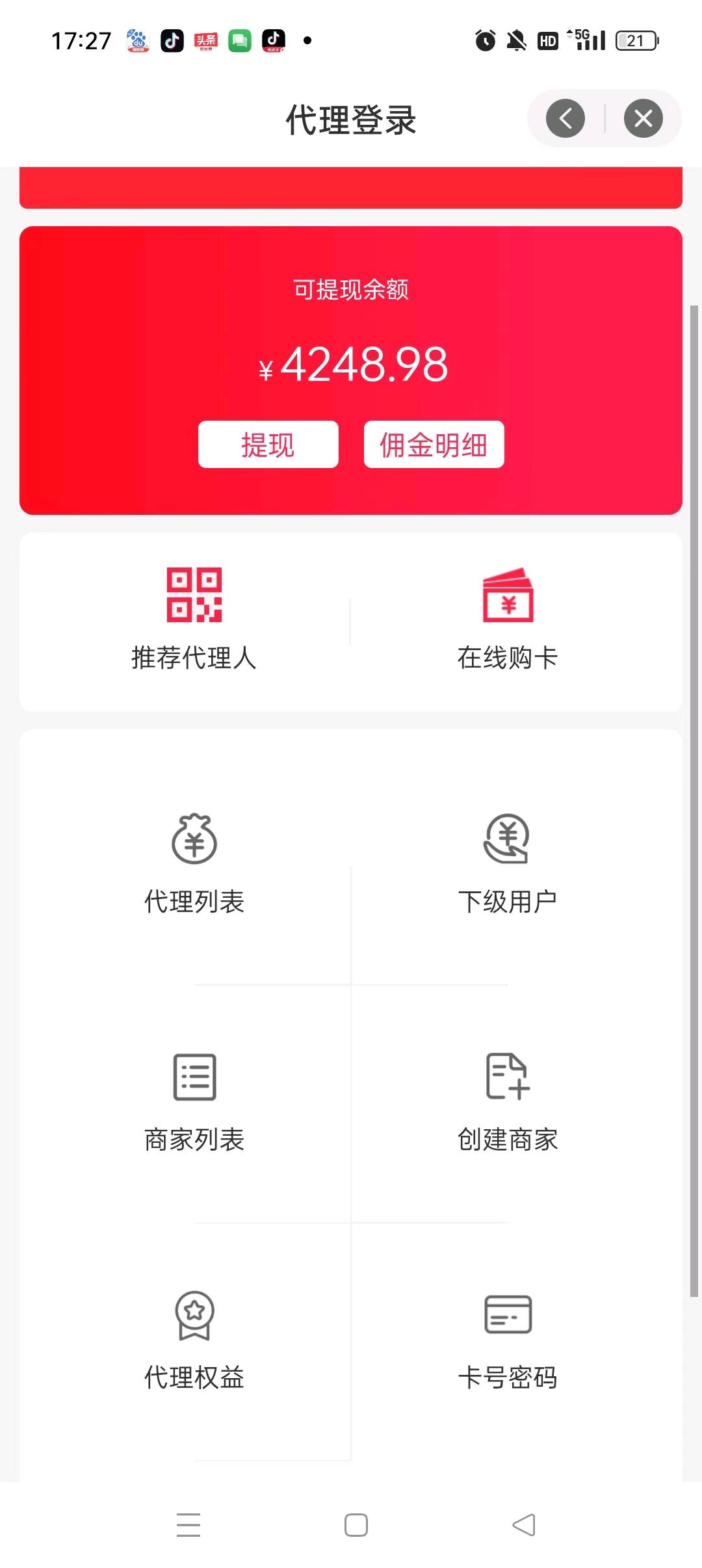Tap the 提现 withdraw button
The height and width of the screenshot is (1568, 702).
click(x=268, y=445)
